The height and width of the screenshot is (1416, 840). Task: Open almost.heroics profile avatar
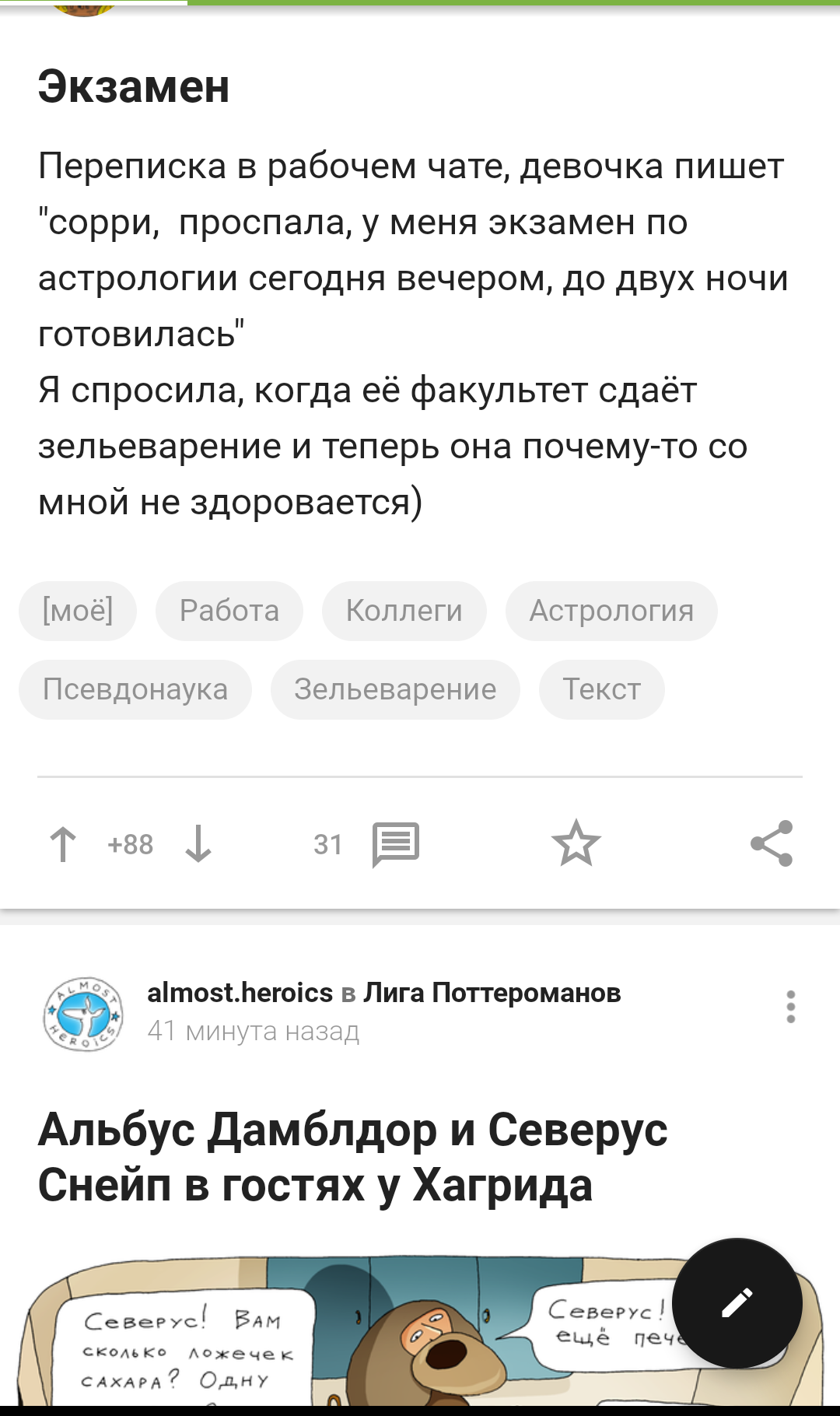83,1014
